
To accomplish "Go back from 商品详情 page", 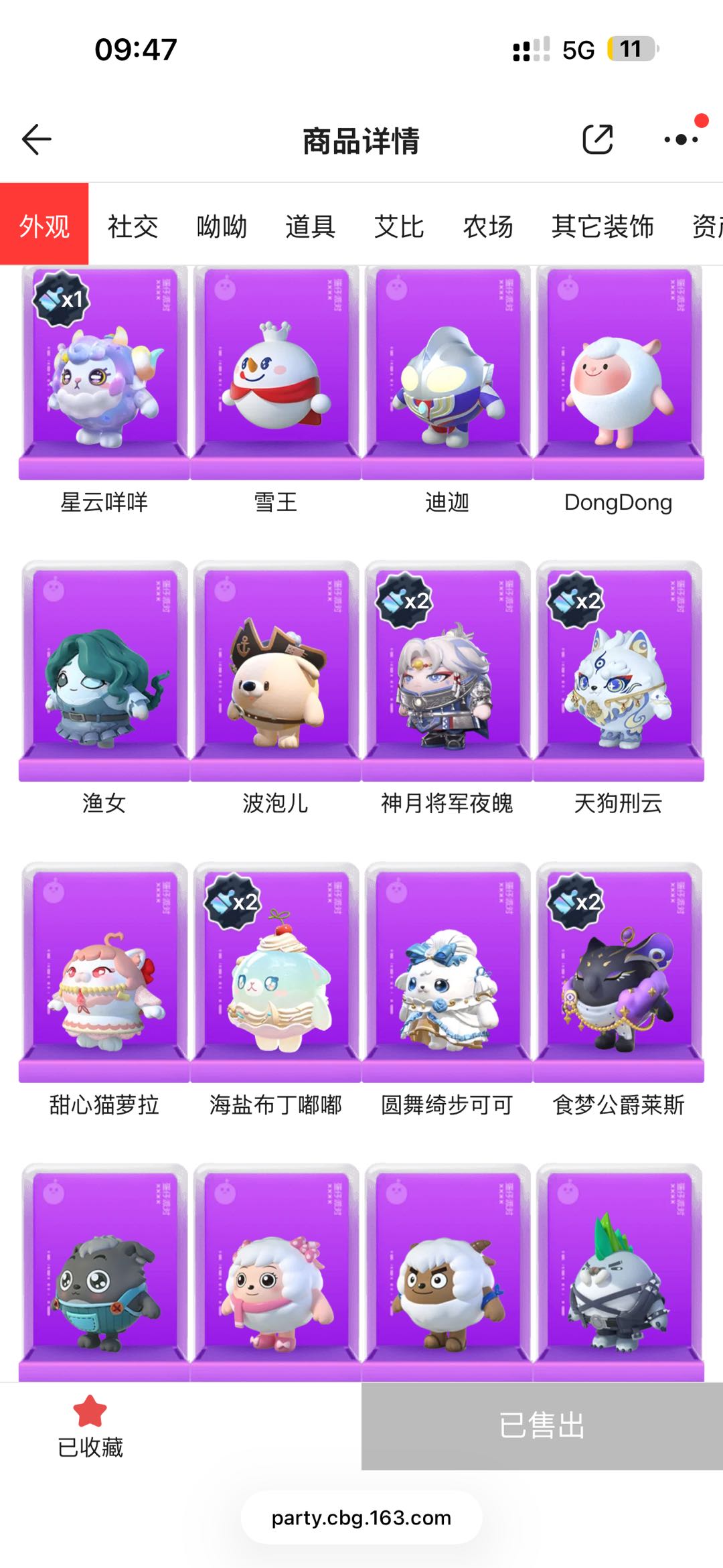I will (x=37, y=139).
